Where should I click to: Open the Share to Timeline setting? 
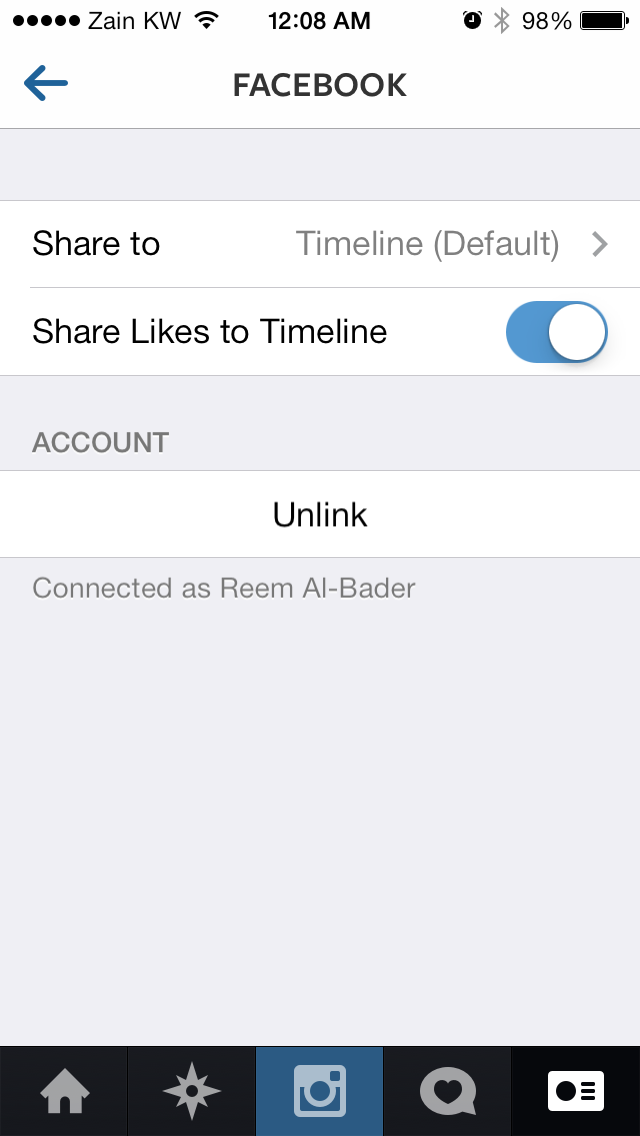pyautogui.click(x=320, y=244)
